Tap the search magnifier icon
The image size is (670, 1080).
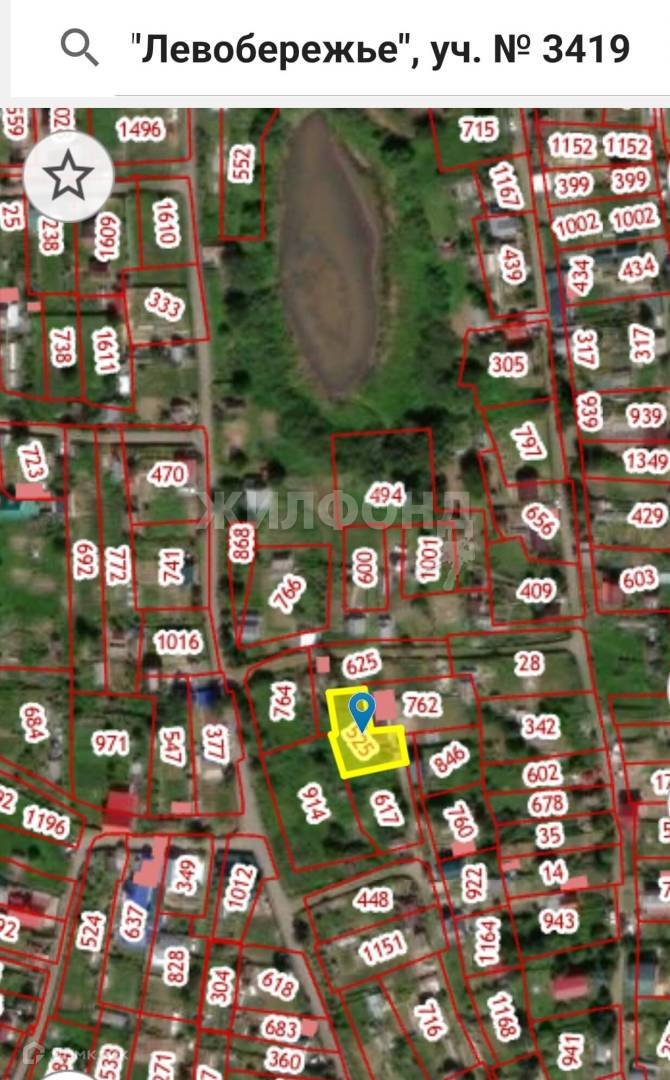tap(79, 47)
